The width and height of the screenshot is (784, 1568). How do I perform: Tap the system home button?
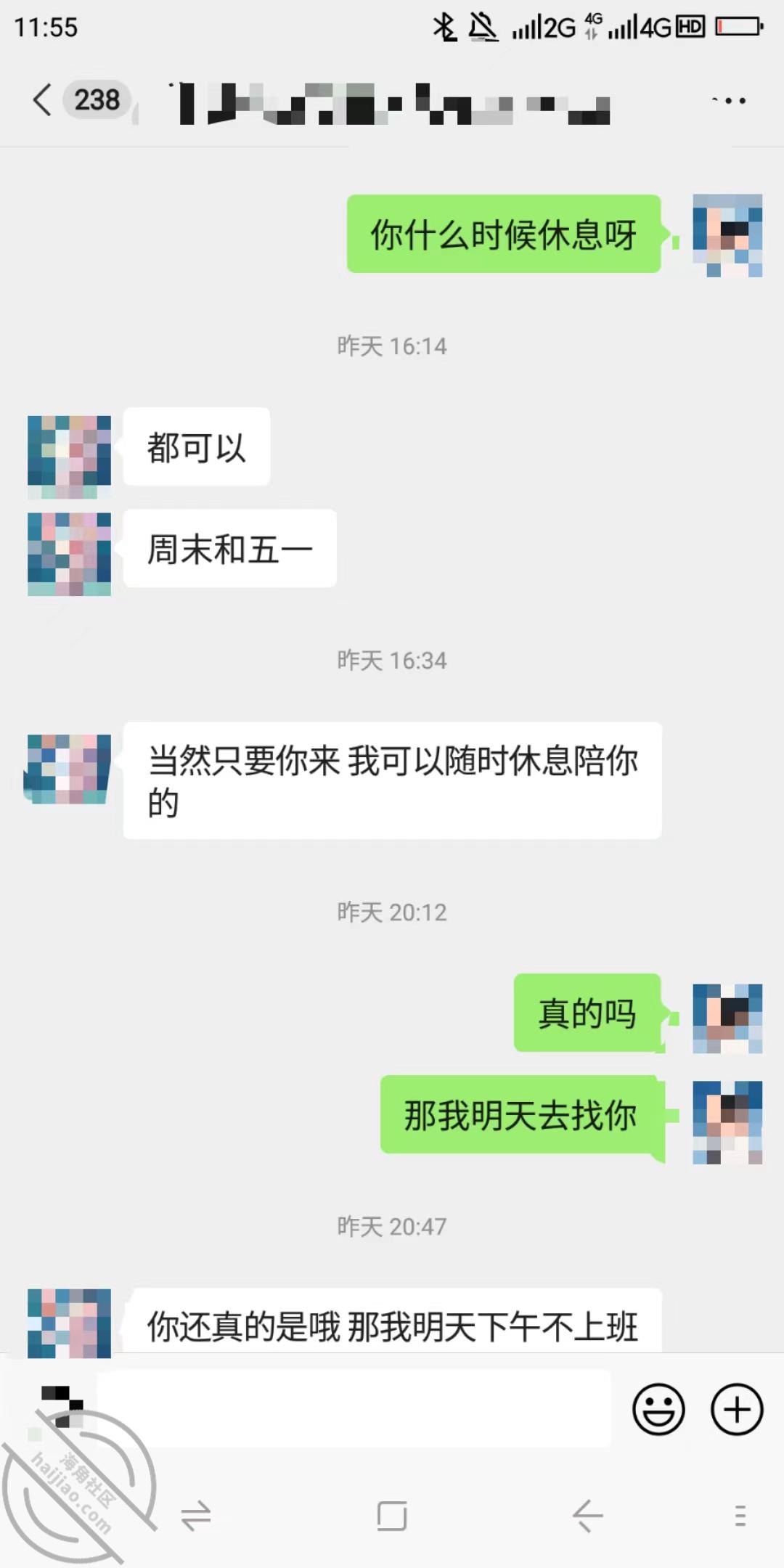(x=392, y=1516)
